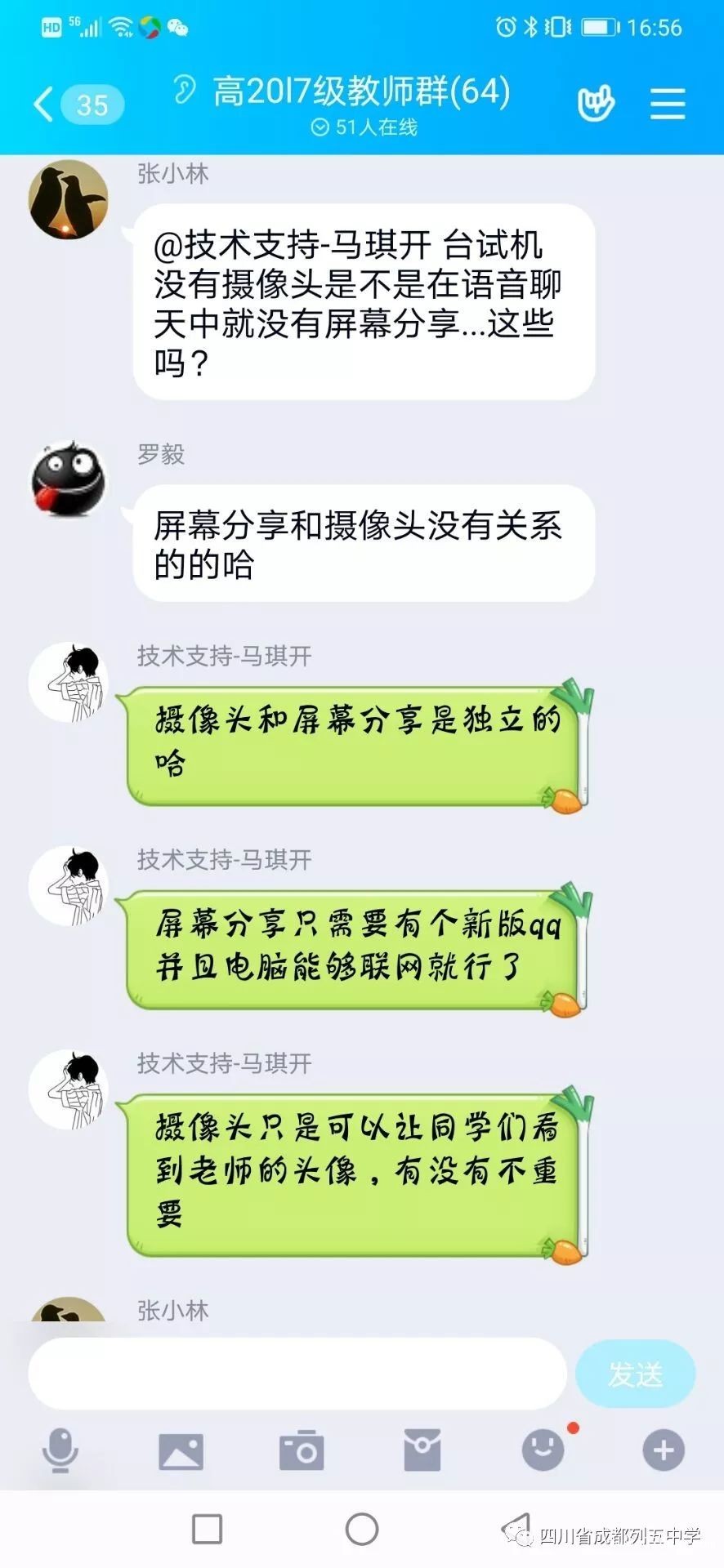Expand more options with plus icon
This screenshot has height=1568, width=724.
(x=664, y=1450)
